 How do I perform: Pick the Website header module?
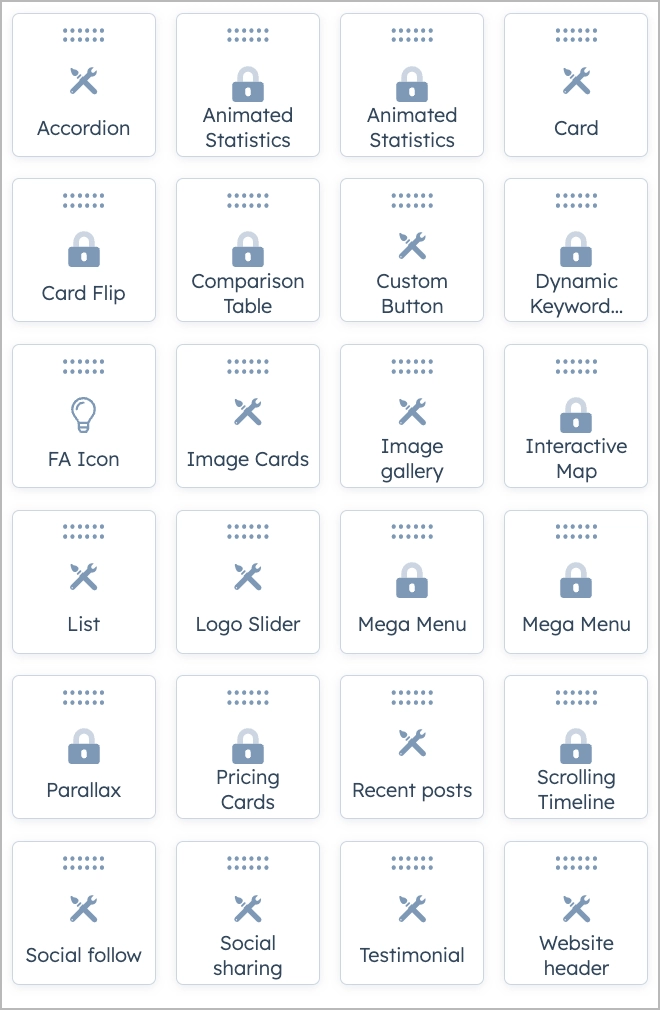click(x=576, y=913)
